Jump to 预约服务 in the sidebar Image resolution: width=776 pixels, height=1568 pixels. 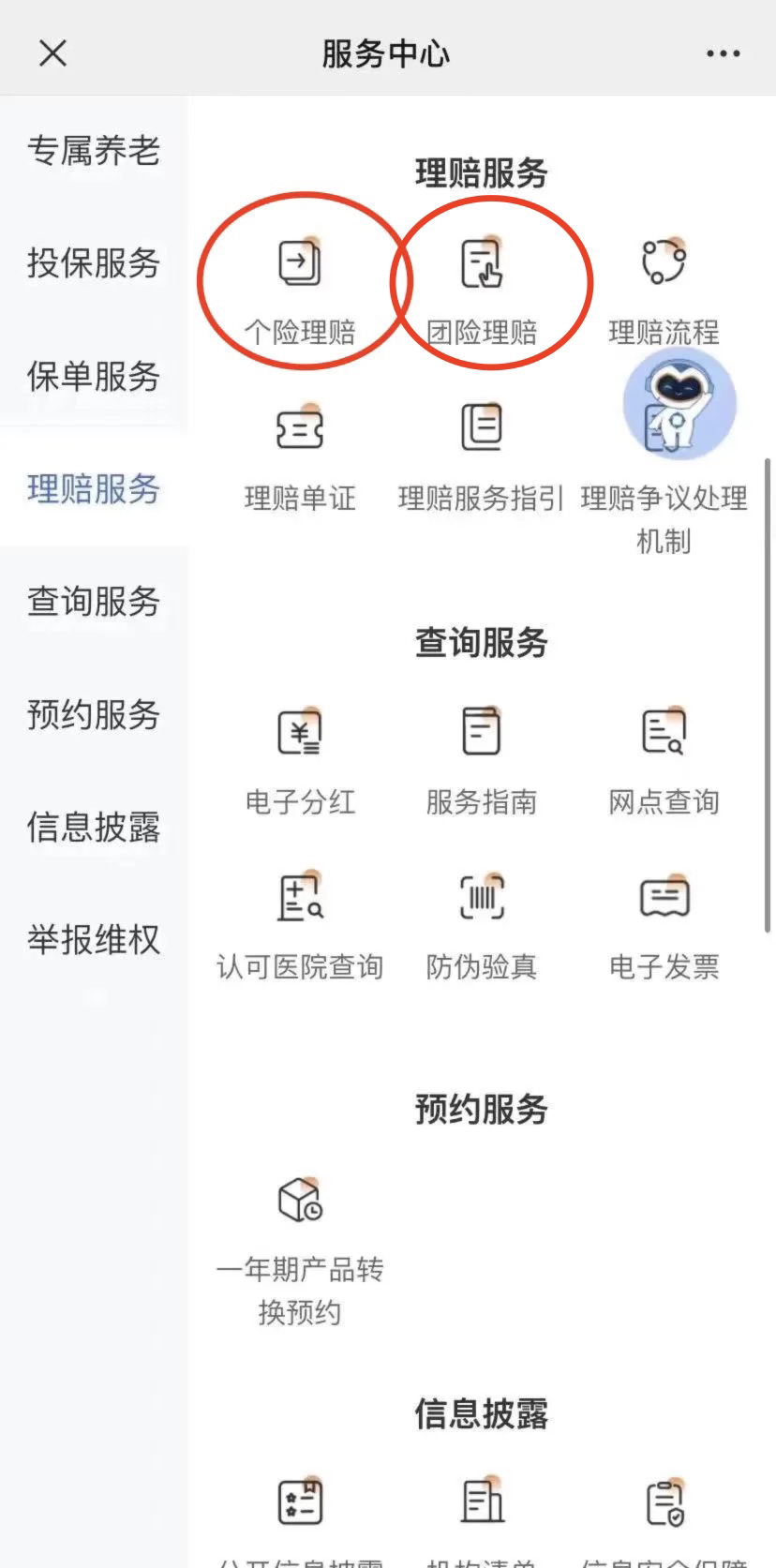pyautogui.click(x=94, y=714)
